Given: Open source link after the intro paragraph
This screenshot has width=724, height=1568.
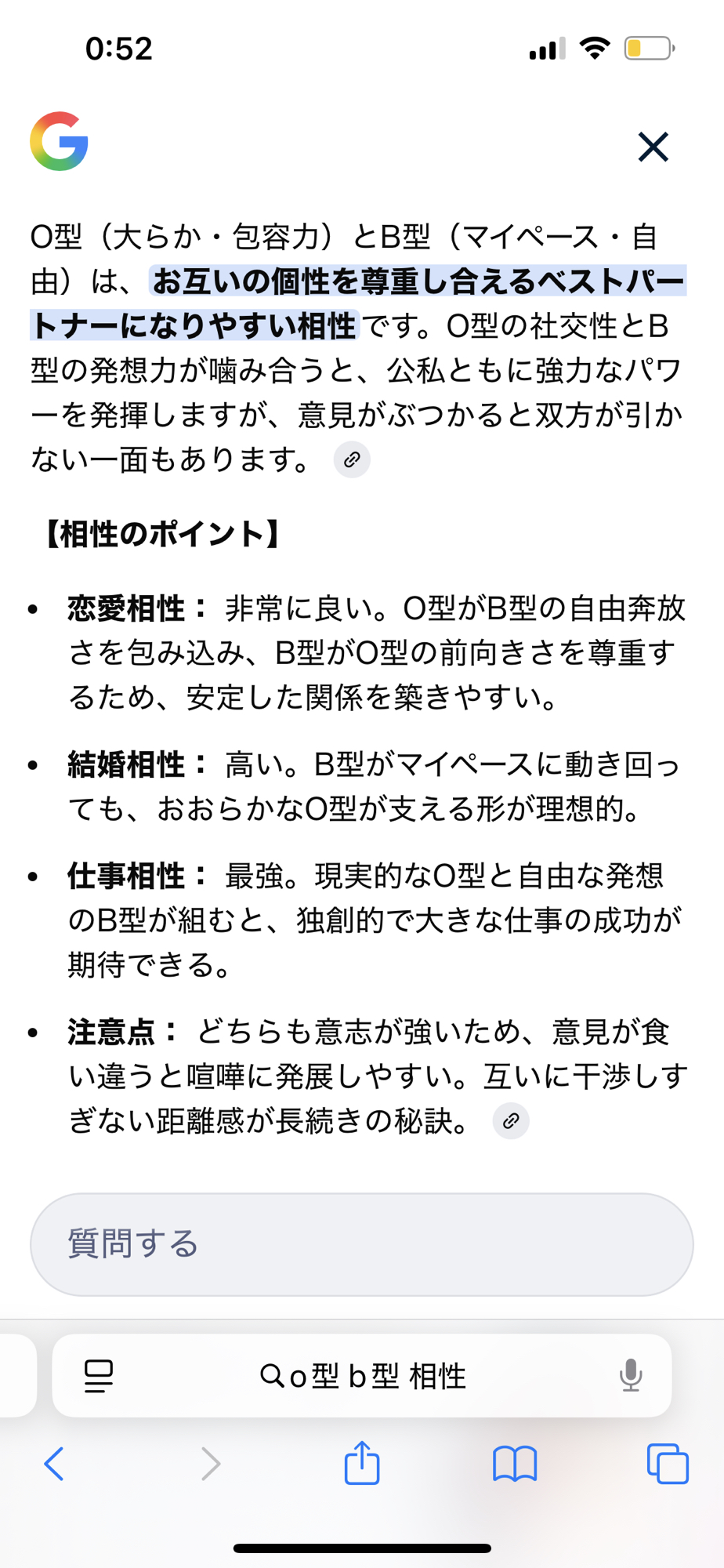Looking at the screenshot, I should pyautogui.click(x=352, y=459).
